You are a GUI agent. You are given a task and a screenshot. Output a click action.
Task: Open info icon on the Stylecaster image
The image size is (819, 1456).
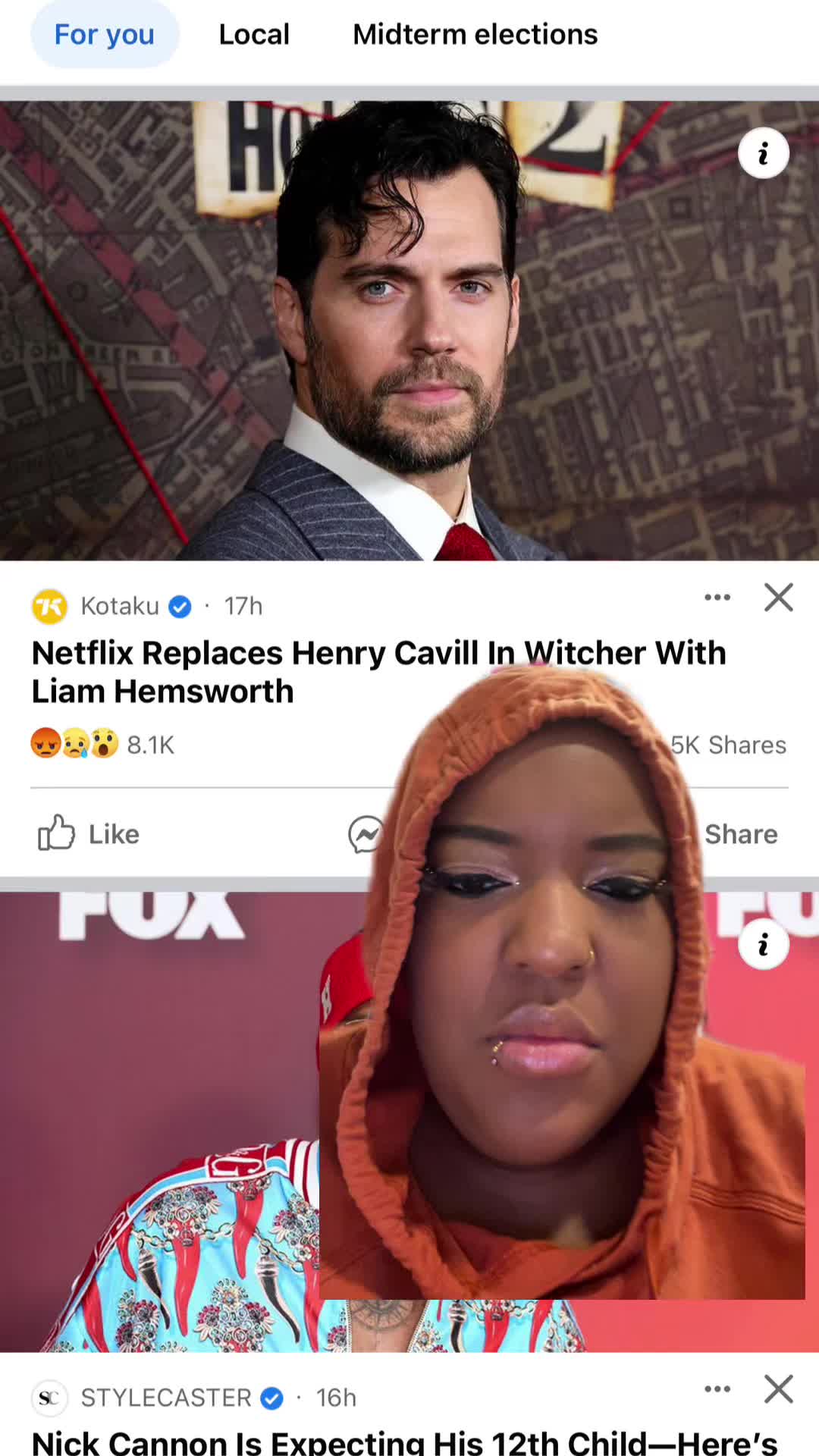click(x=763, y=945)
